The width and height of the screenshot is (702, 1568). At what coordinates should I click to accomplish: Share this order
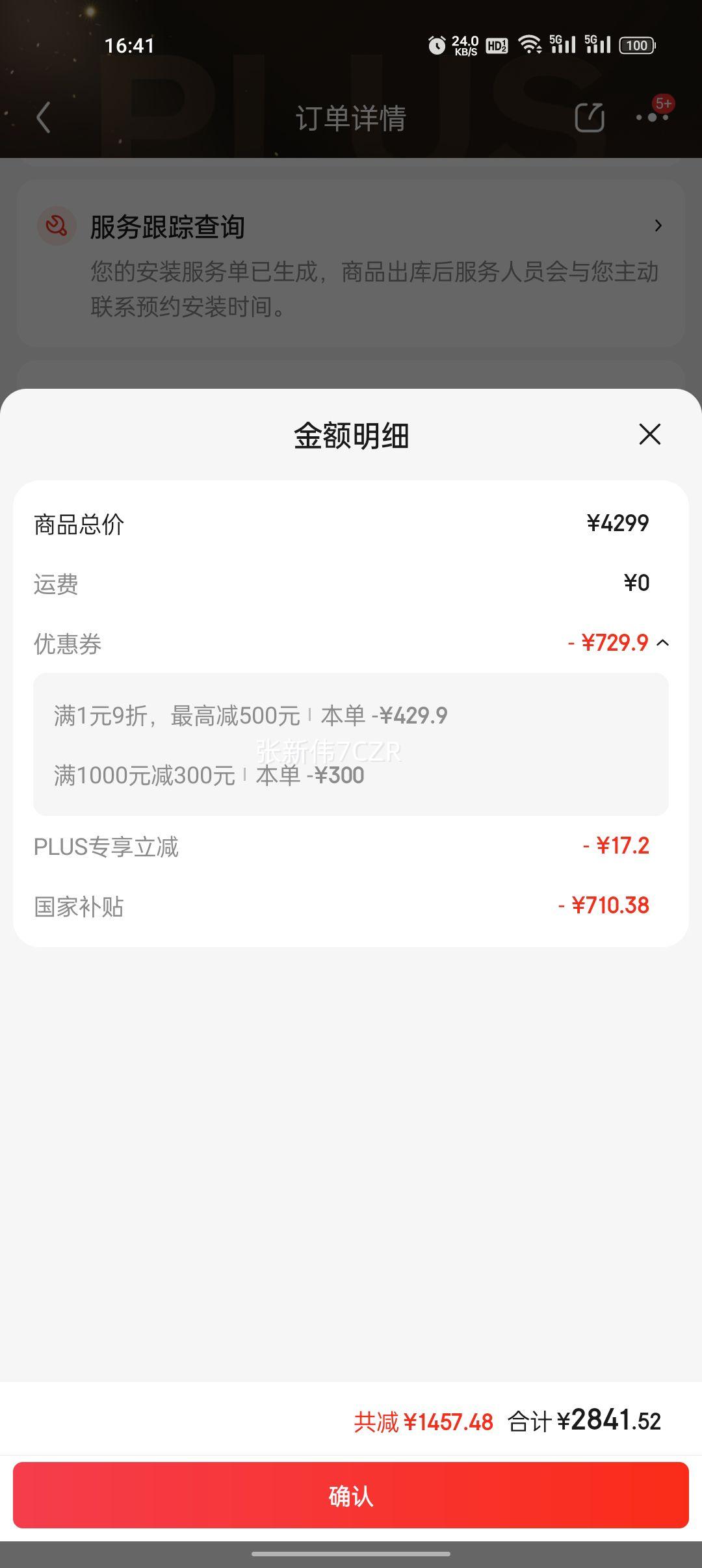pos(590,118)
